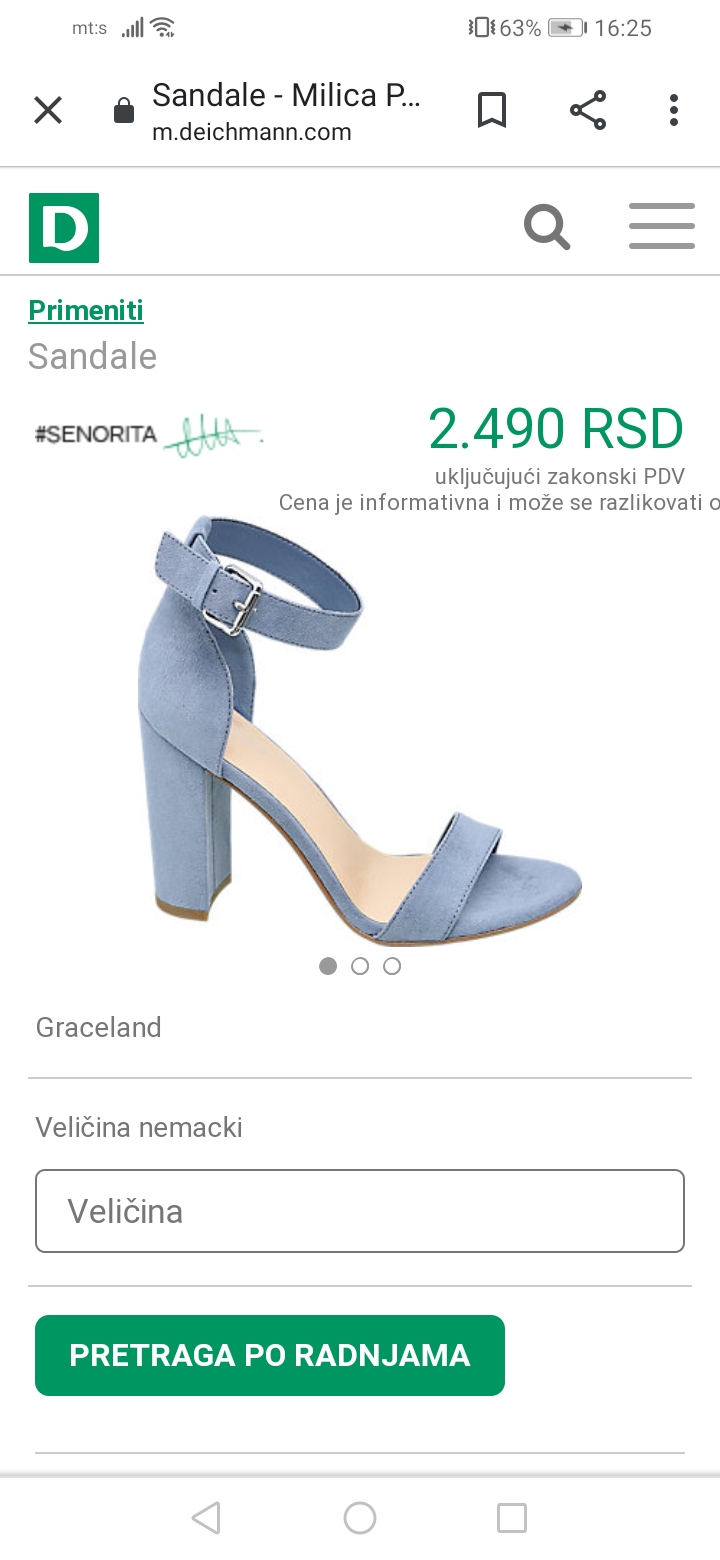This screenshot has height=1560, width=720.
Task: Open the Veličina size dropdown
Action: pyautogui.click(x=360, y=1211)
